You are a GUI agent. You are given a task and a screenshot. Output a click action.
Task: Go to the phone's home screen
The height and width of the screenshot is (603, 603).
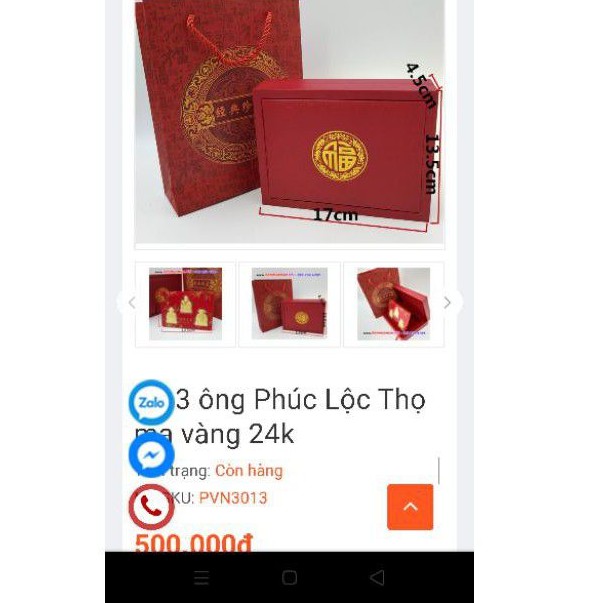(x=289, y=578)
